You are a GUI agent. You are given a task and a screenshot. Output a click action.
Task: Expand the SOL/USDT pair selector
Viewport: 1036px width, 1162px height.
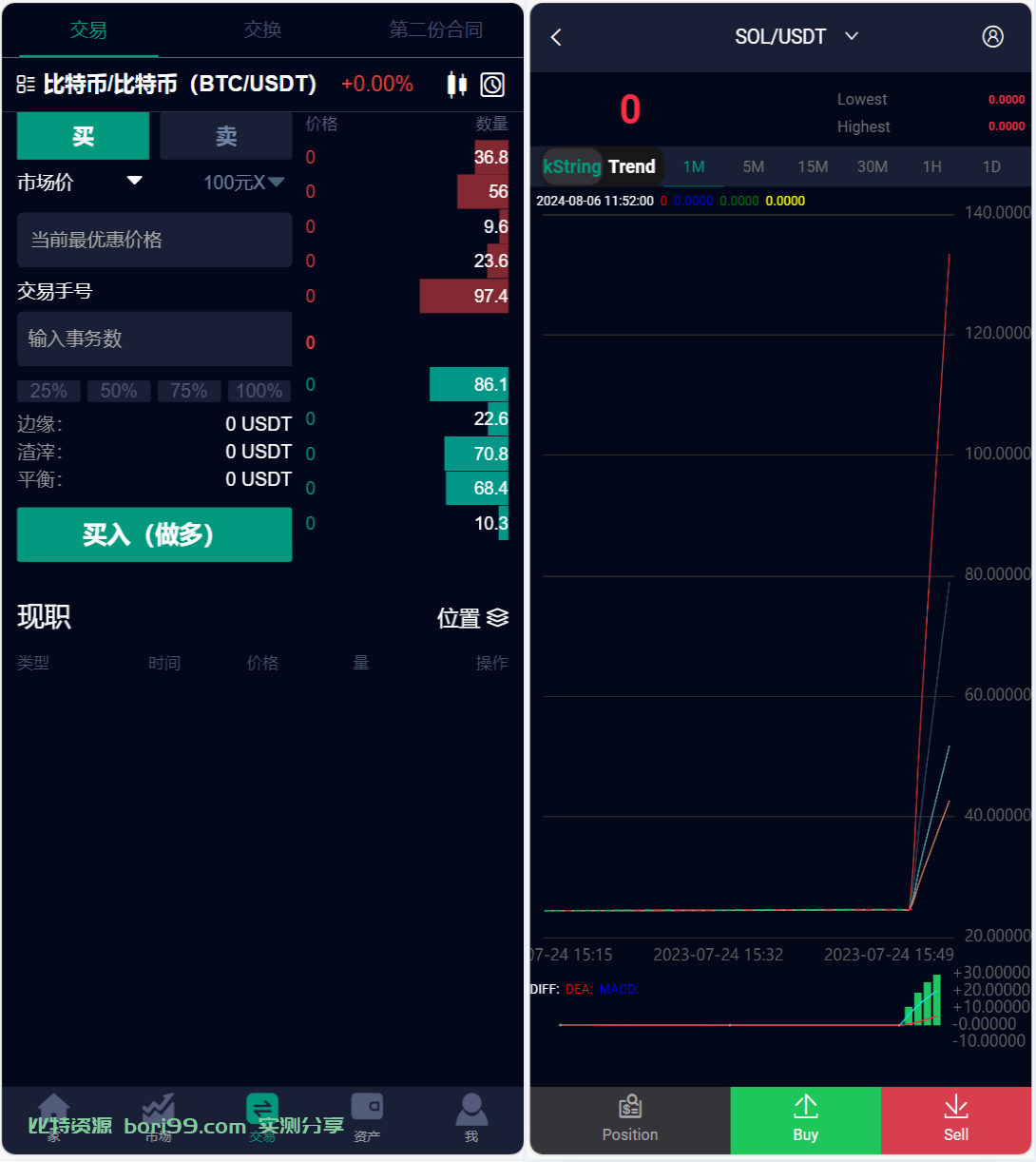pos(796,36)
